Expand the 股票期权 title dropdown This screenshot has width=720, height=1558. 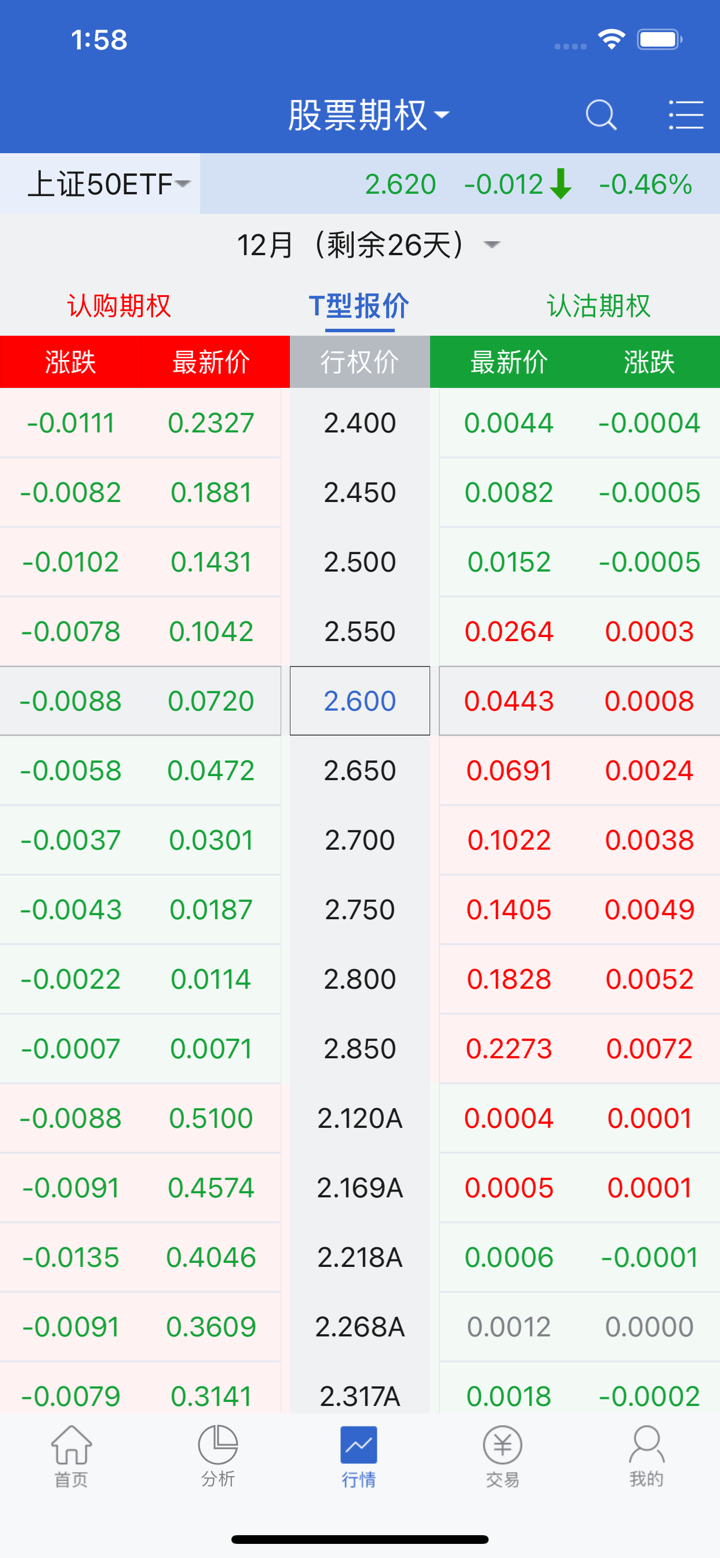pyautogui.click(x=368, y=115)
